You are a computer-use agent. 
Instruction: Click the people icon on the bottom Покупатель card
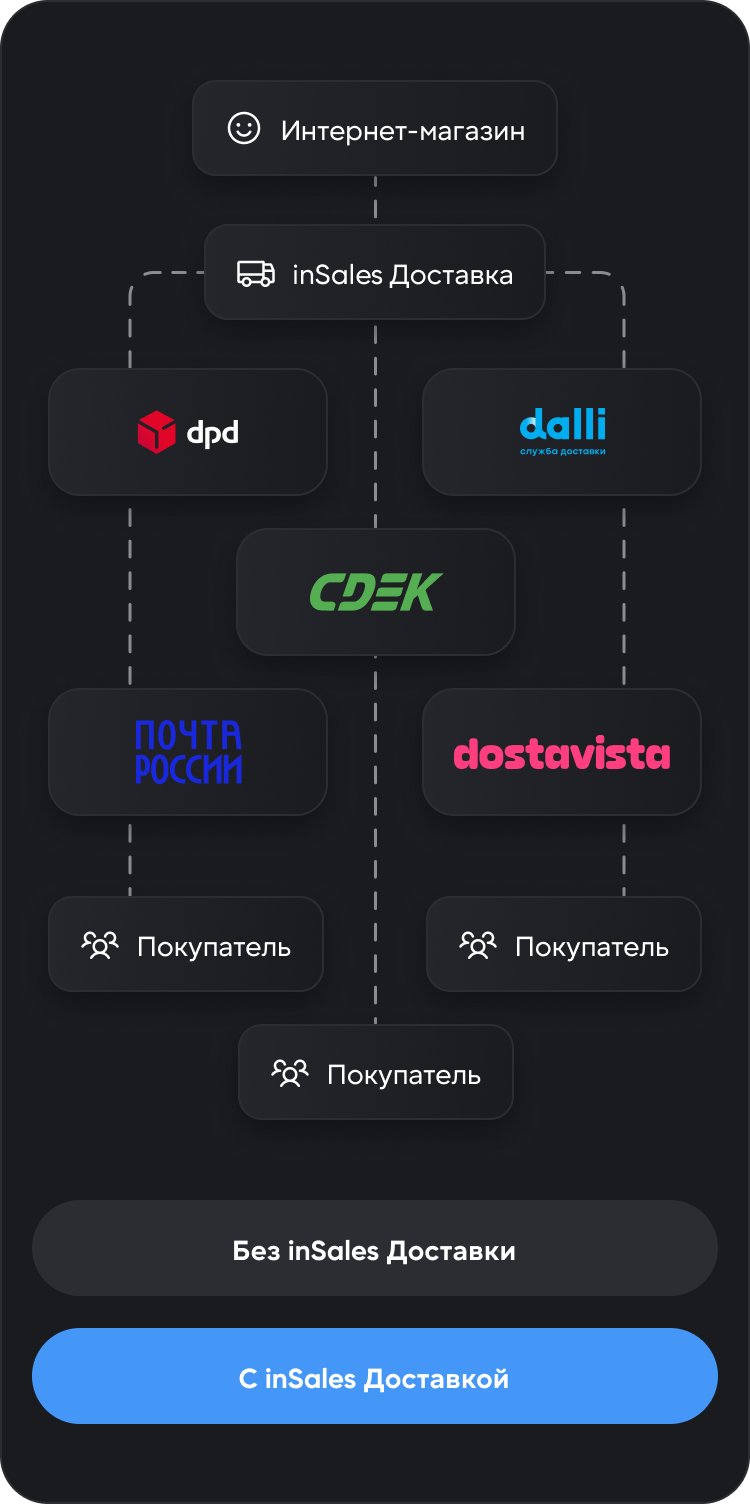click(x=291, y=1072)
